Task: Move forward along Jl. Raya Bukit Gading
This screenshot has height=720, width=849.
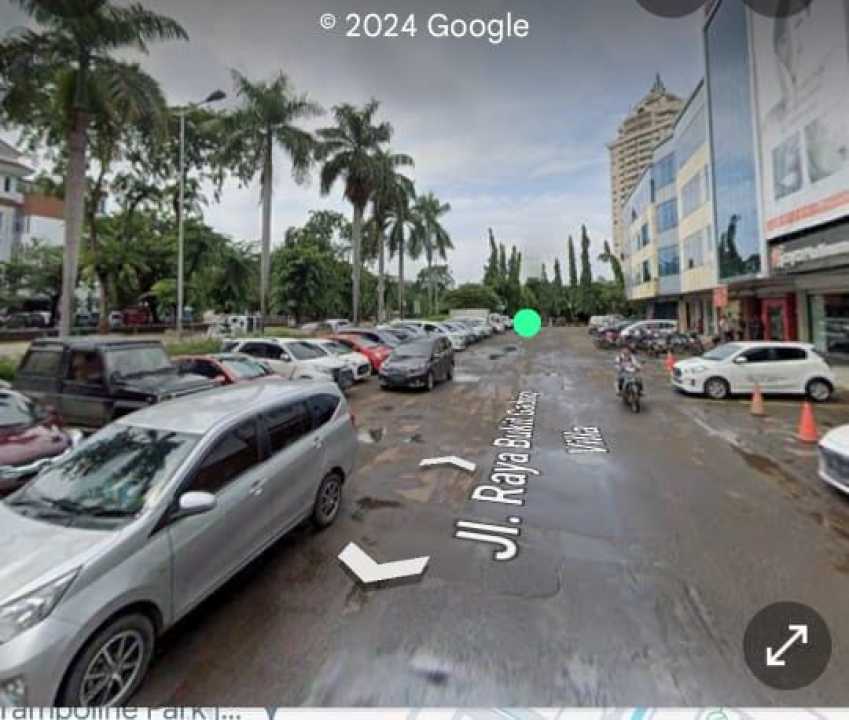Action: [448, 462]
